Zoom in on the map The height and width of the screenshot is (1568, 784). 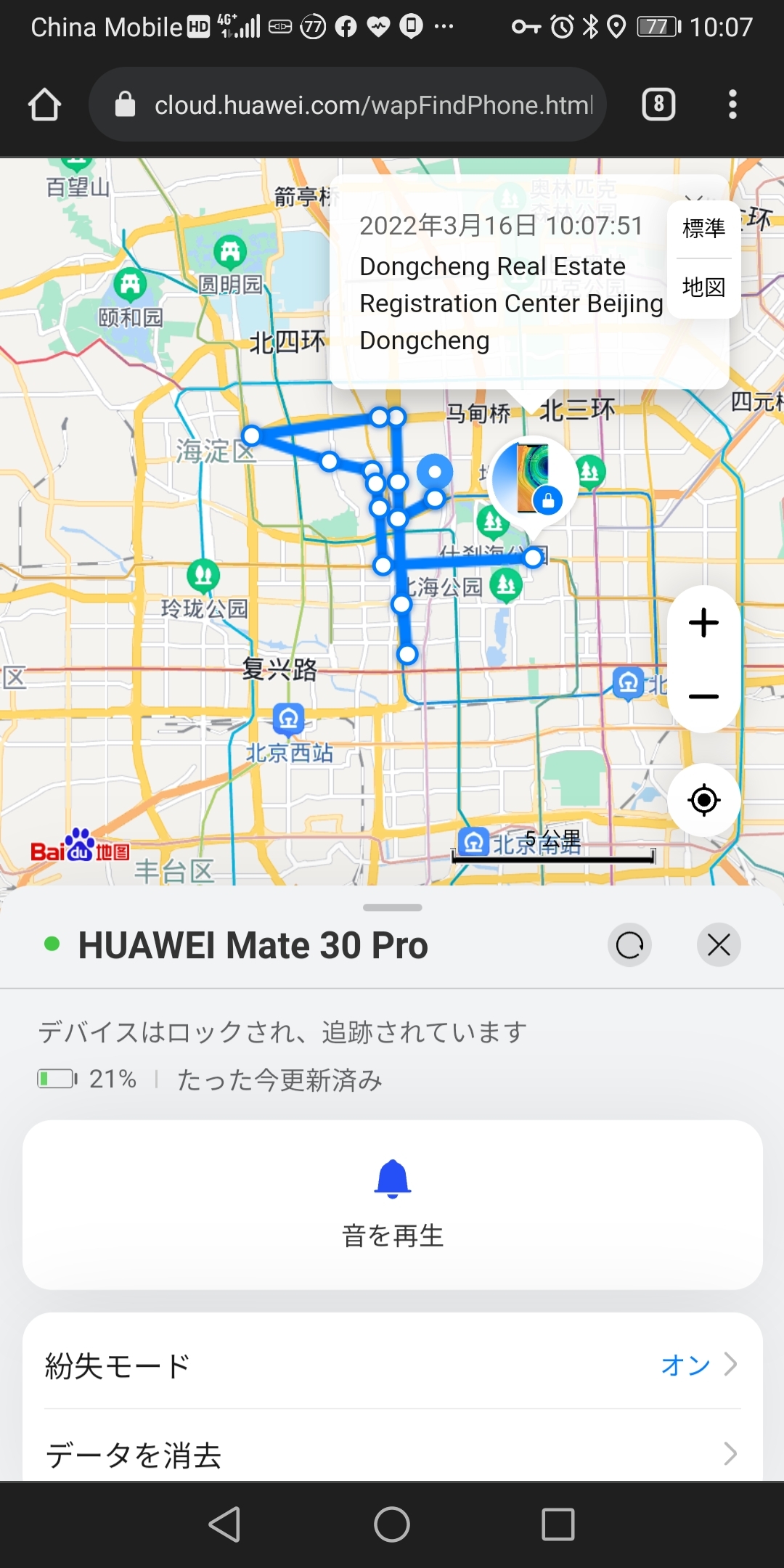coord(703,623)
